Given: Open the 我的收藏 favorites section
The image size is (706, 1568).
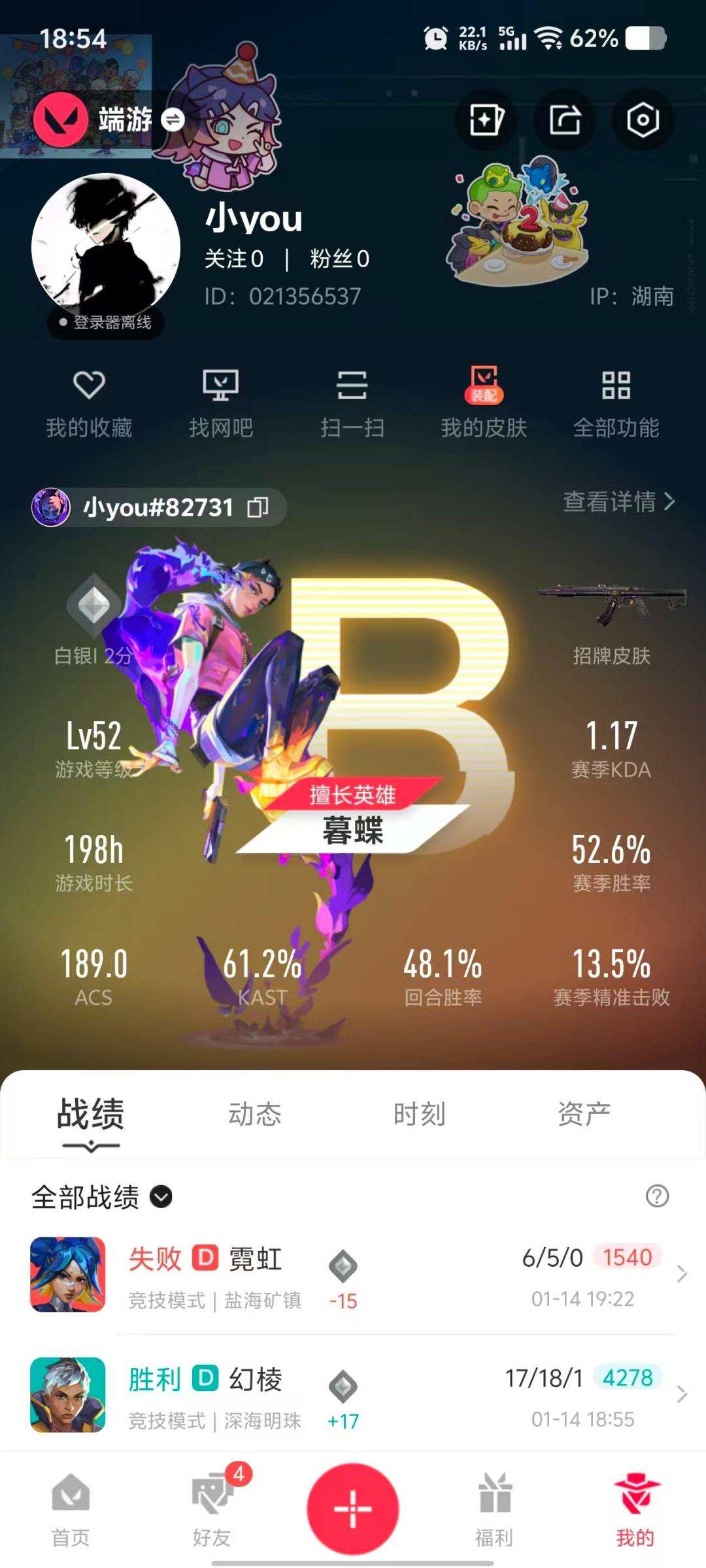Looking at the screenshot, I should (x=92, y=402).
